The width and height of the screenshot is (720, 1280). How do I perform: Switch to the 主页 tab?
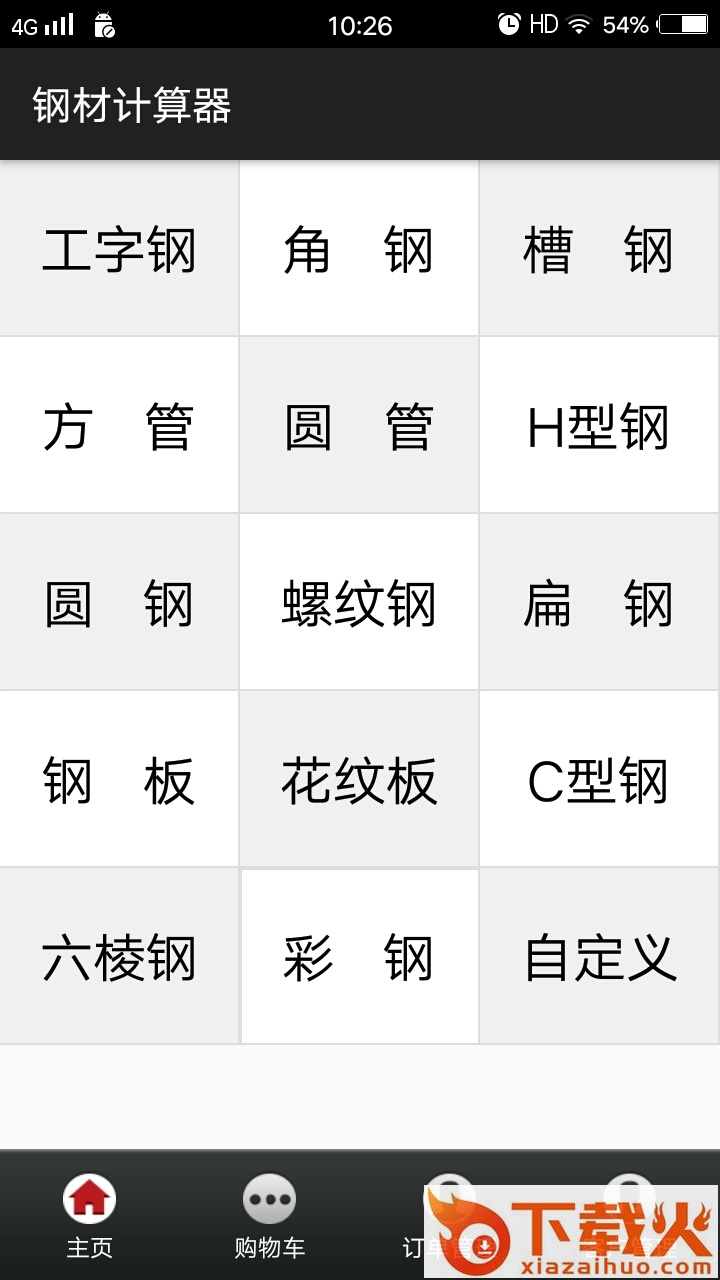(x=90, y=1215)
